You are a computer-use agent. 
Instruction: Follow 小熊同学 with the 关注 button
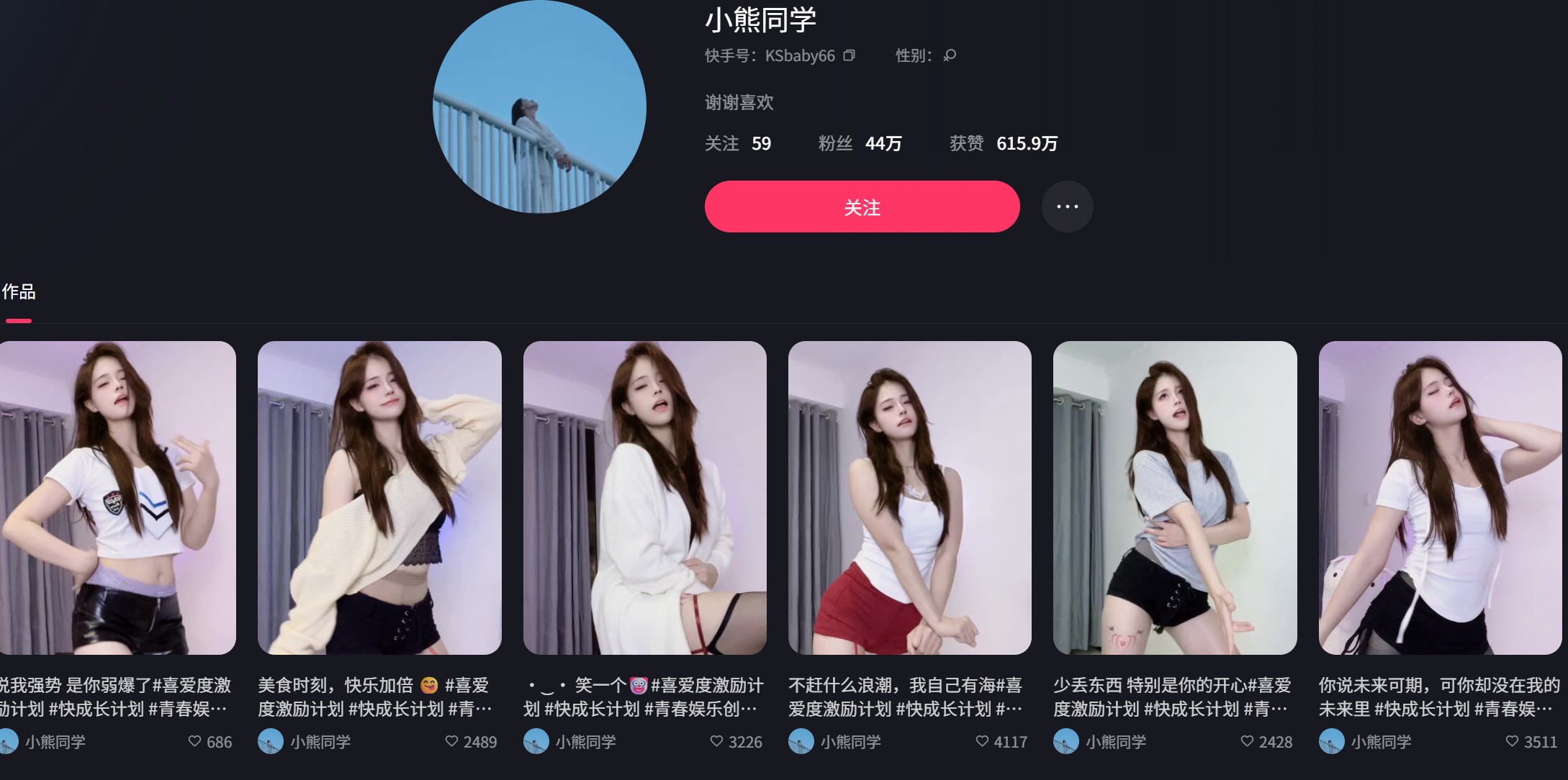862,207
